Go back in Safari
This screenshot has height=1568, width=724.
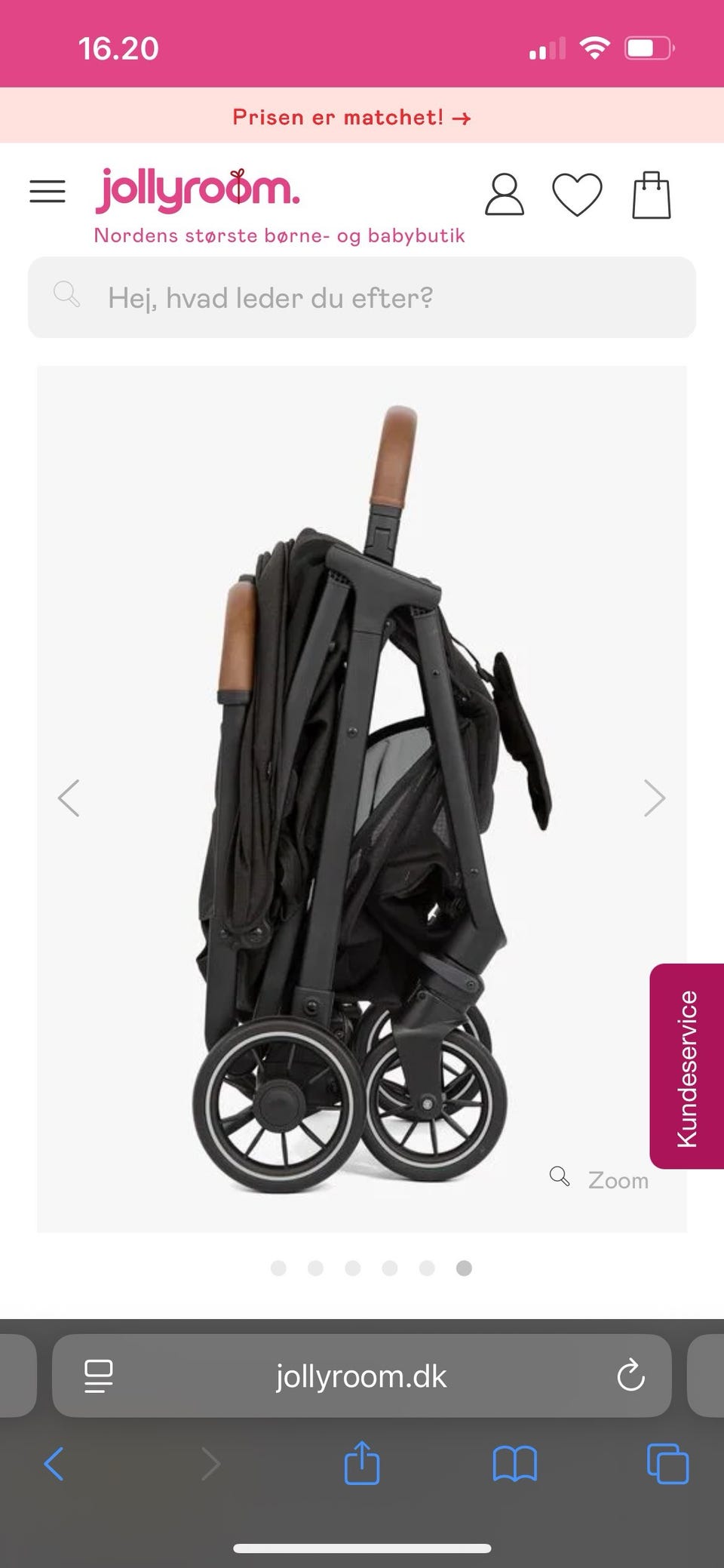click(x=54, y=1465)
